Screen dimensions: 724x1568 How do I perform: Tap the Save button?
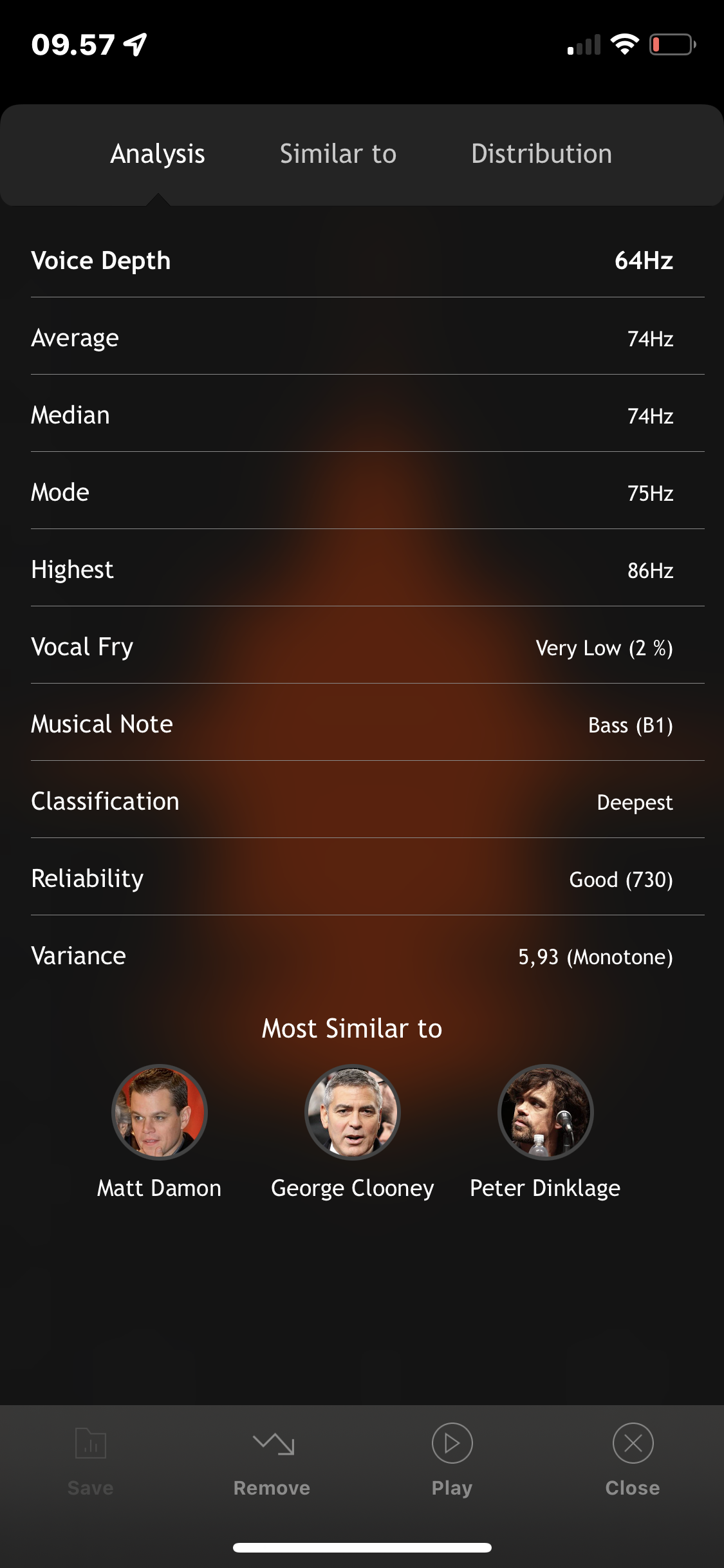[x=91, y=1461]
